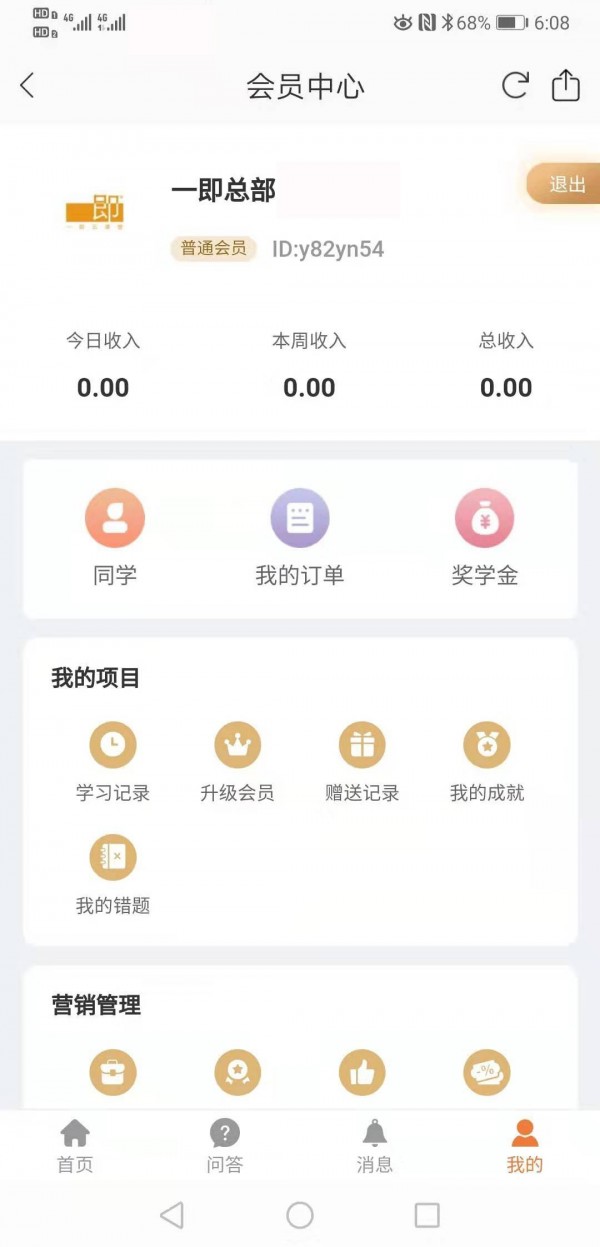Switch to the 首页 home tab

pyautogui.click(x=75, y=1146)
